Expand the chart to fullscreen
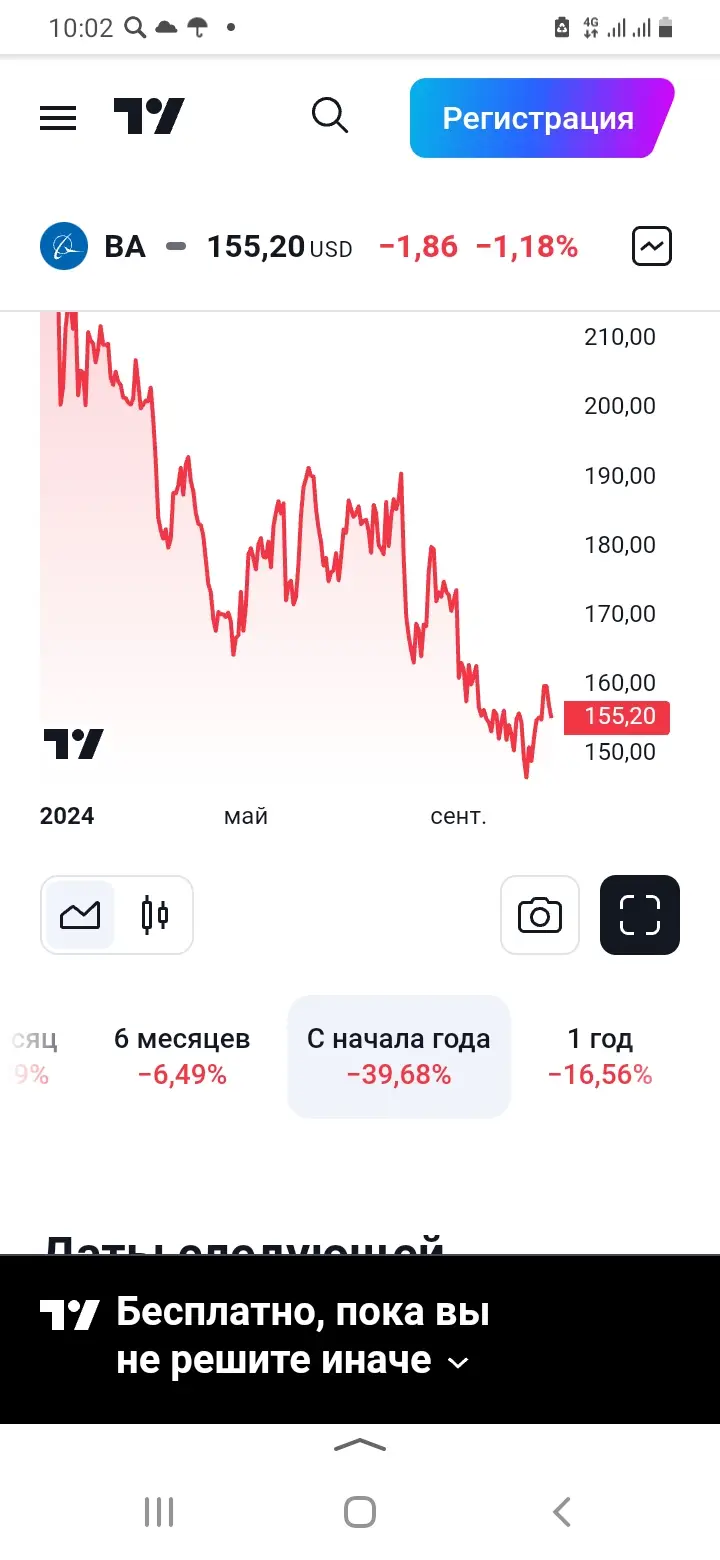This screenshot has height=1560, width=720. pos(640,915)
